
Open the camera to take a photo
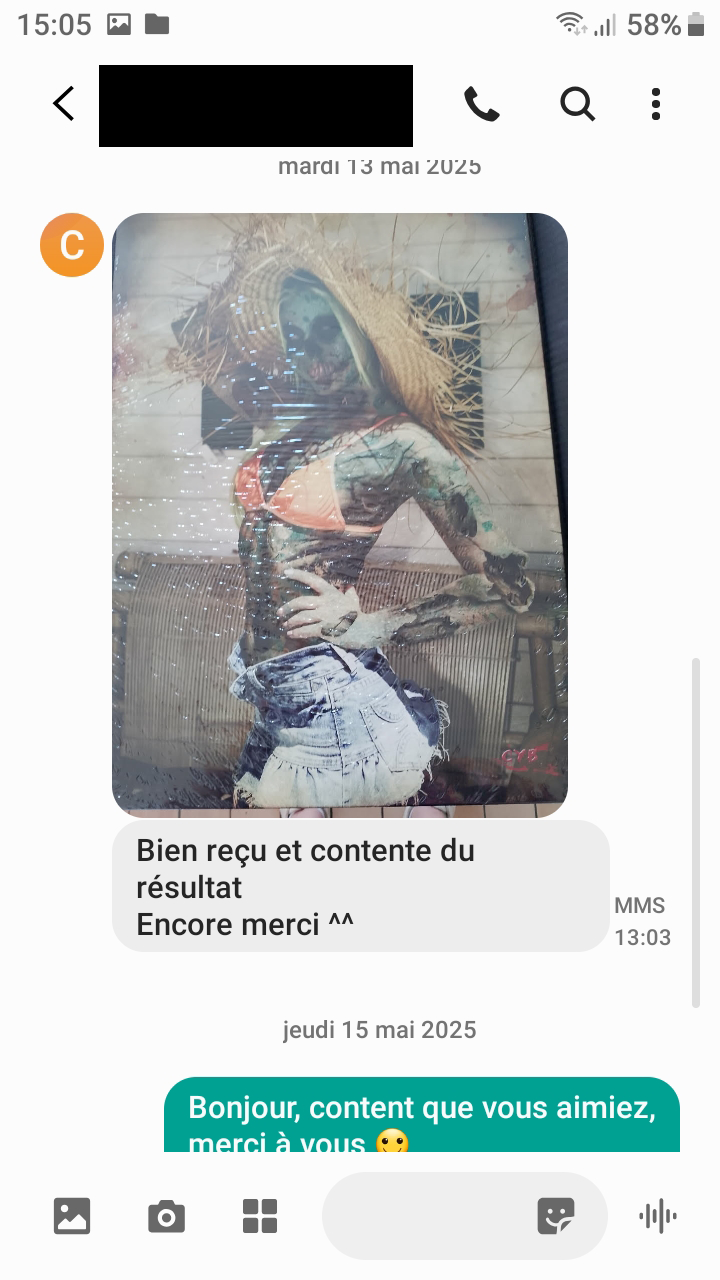(x=166, y=1216)
